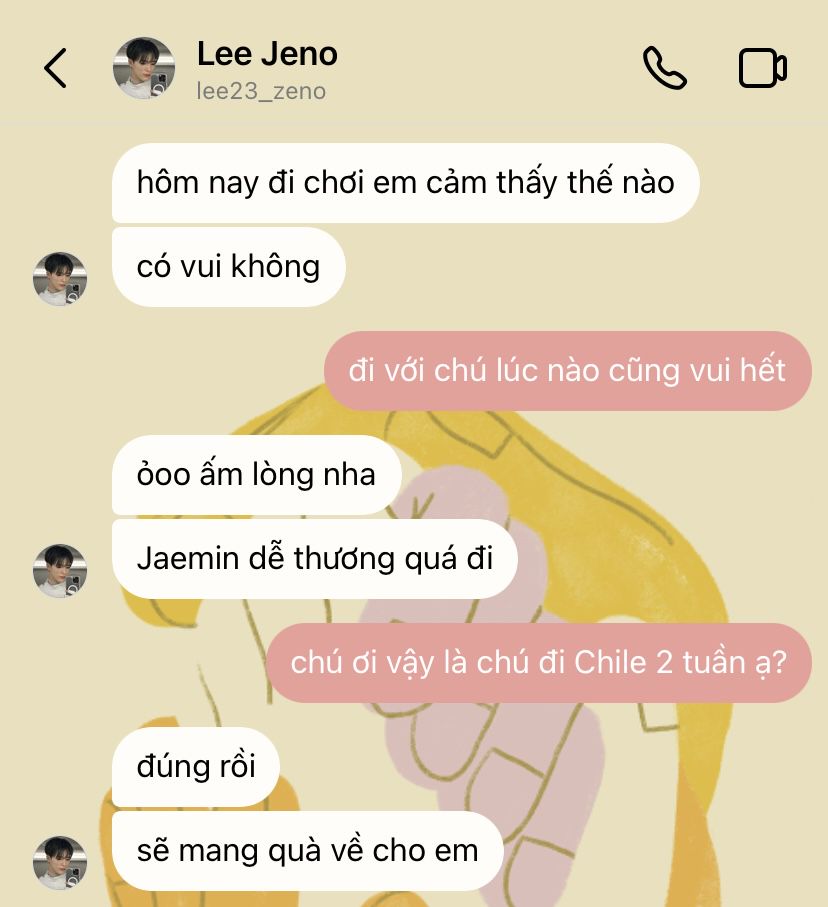This screenshot has width=828, height=907.
Task: Open the avatar next to "Jaemin dễ thương quá đi"
Action: coord(60,571)
